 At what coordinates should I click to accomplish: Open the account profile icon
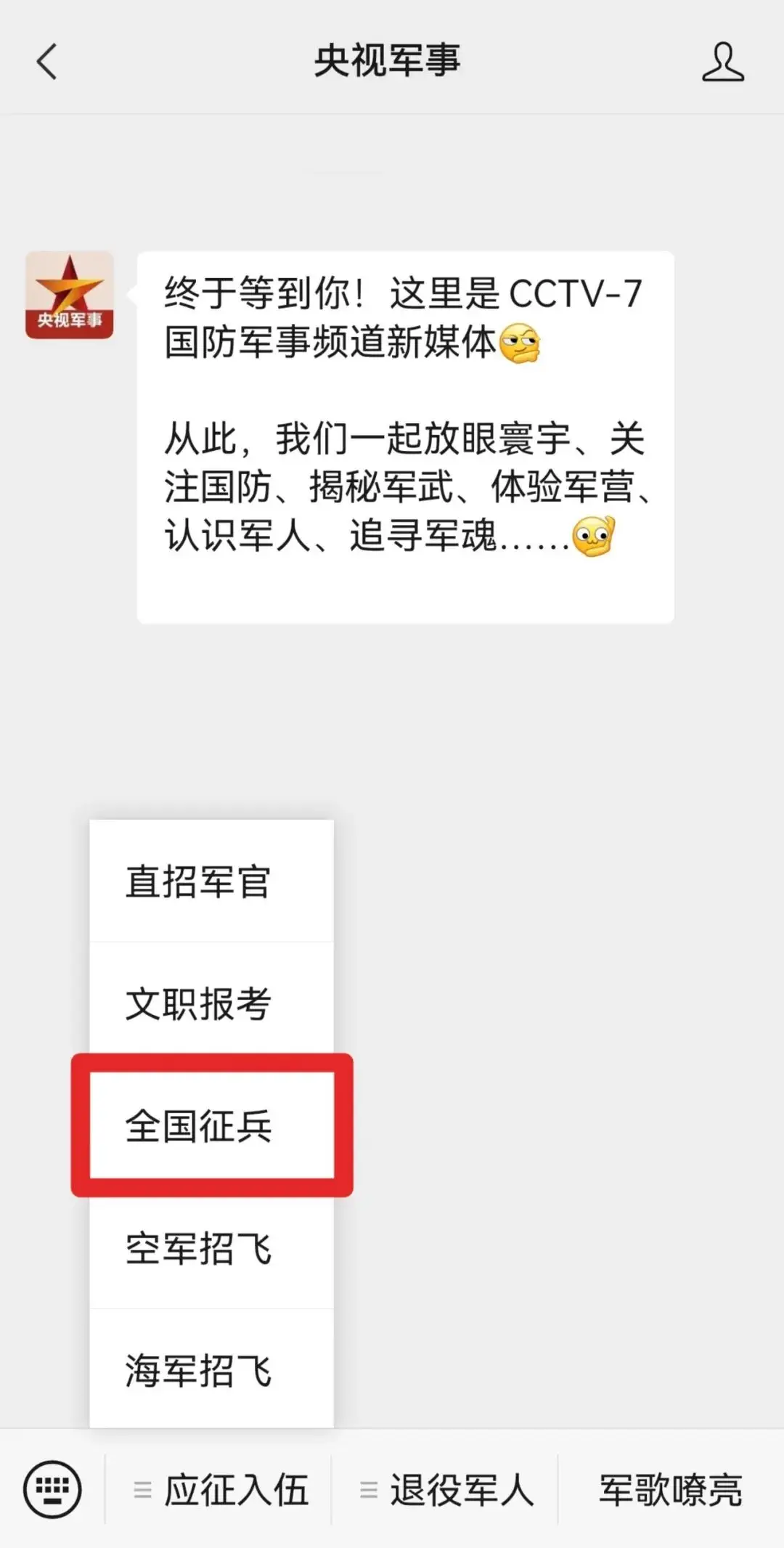[722, 62]
